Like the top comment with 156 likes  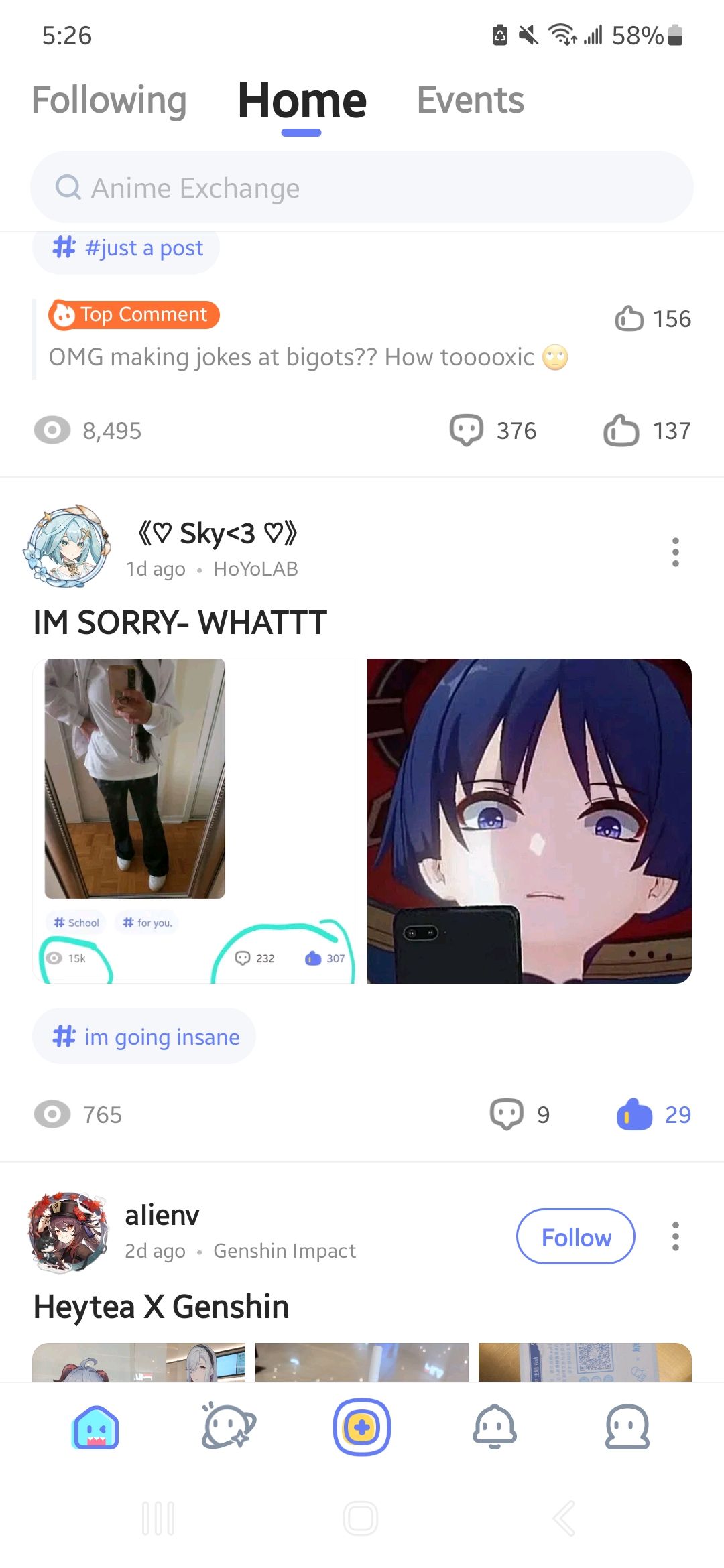tap(629, 319)
